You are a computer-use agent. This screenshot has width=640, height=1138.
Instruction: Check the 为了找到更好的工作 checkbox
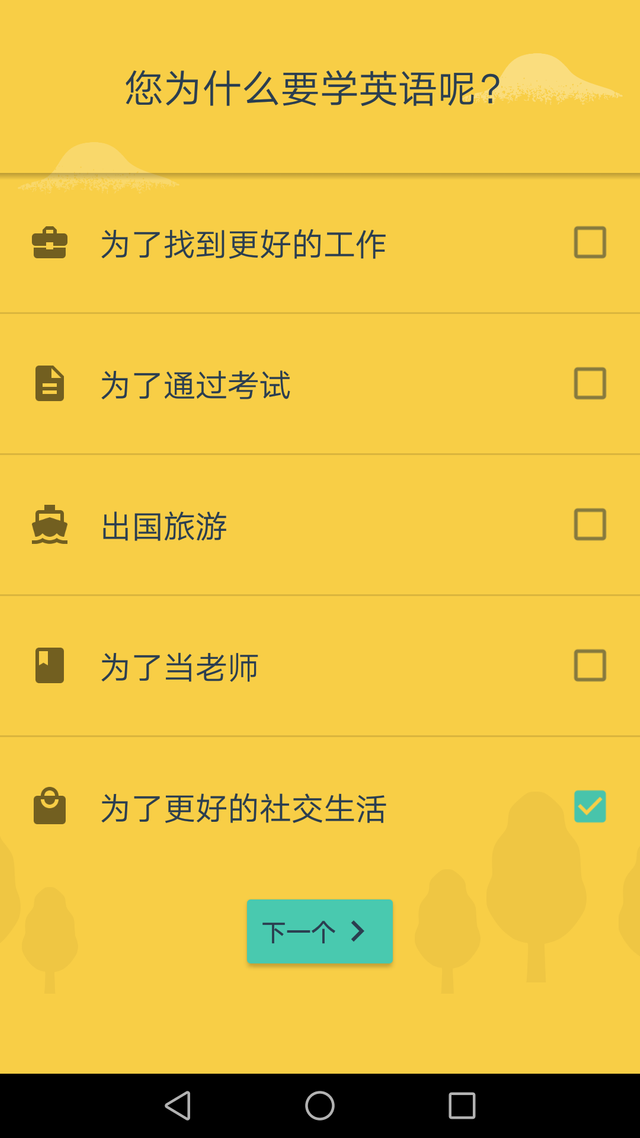(589, 242)
